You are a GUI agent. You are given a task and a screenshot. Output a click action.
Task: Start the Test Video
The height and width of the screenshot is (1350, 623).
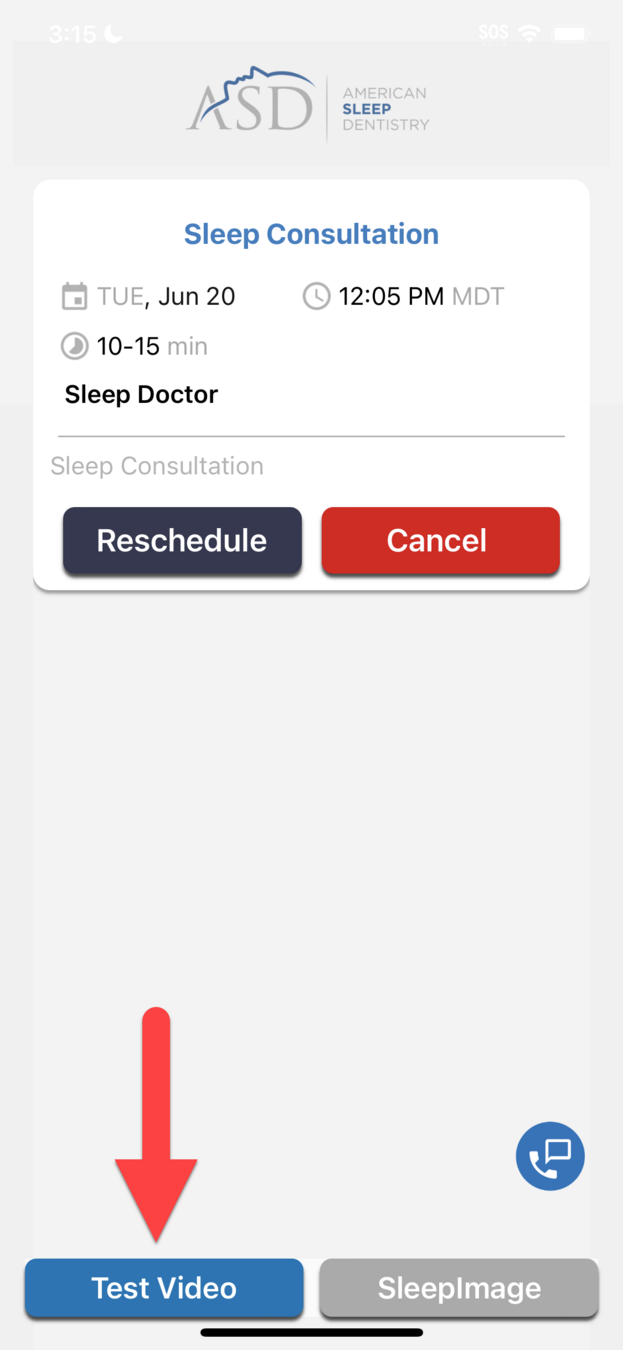164,1288
